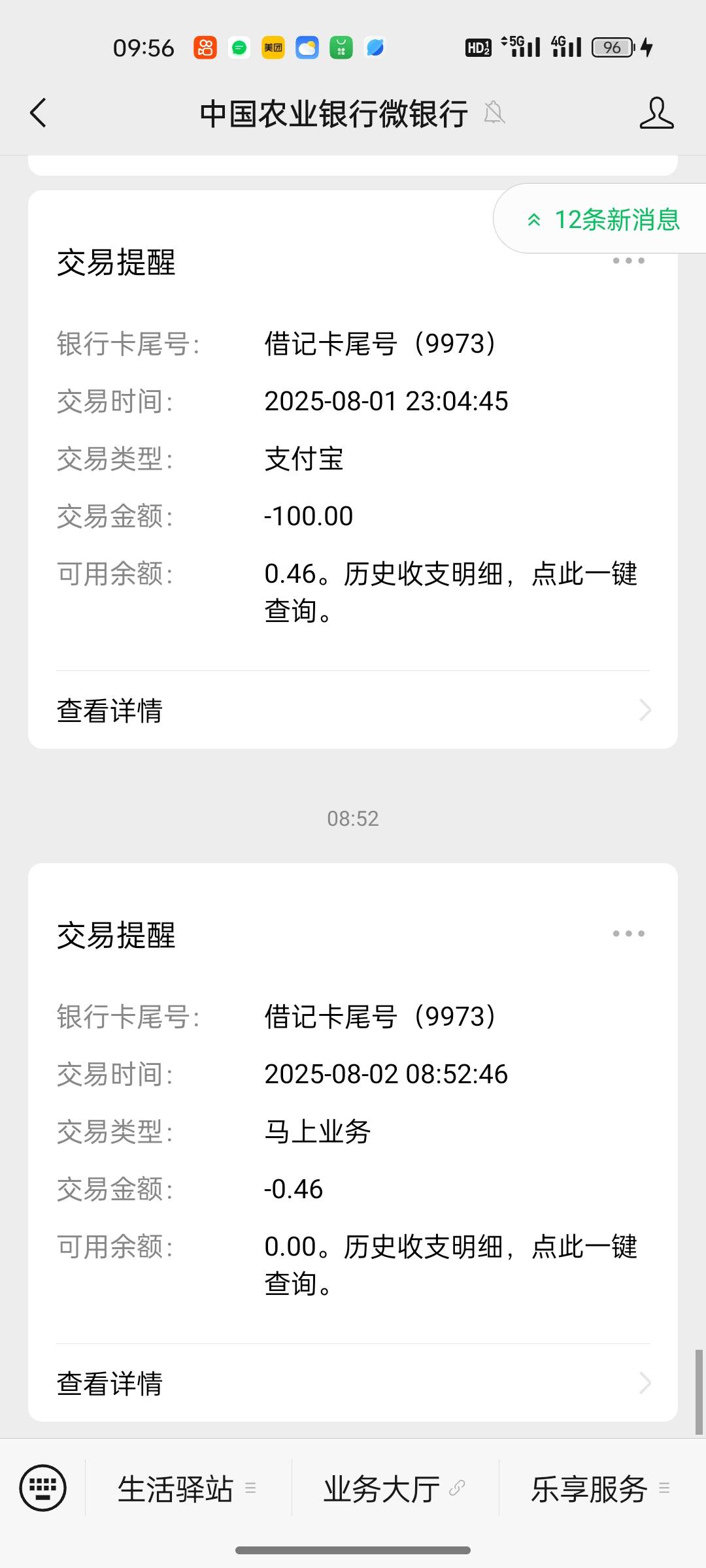The height and width of the screenshot is (1568, 706).
Task: Go back using the top-left arrow
Action: [x=38, y=113]
